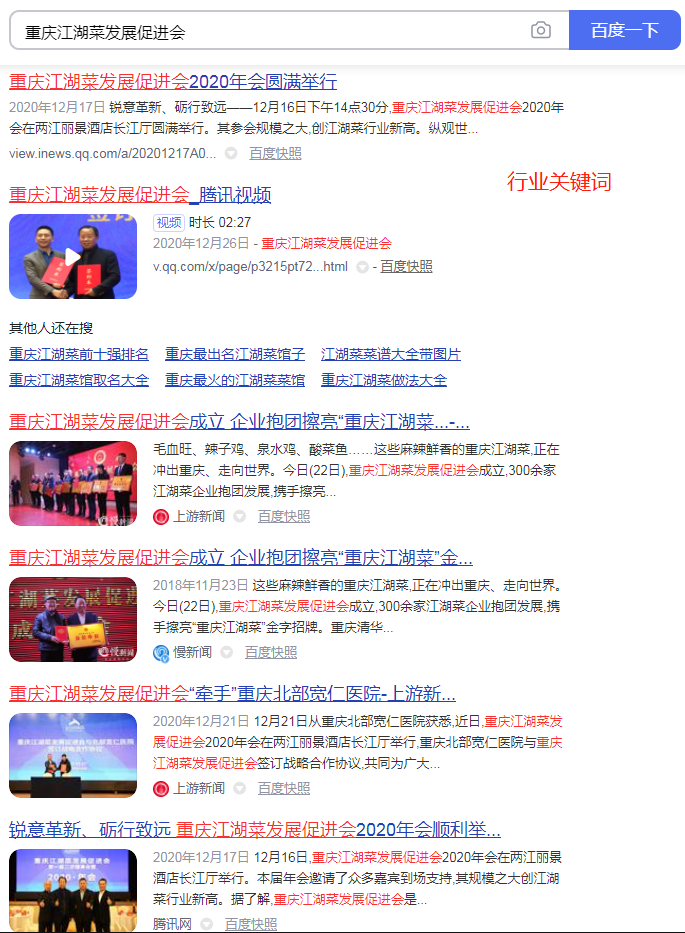Search 重庆最火的江湖菜菜馆 suggestion
685x933 pixels.
pyautogui.click(x=235, y=380)
